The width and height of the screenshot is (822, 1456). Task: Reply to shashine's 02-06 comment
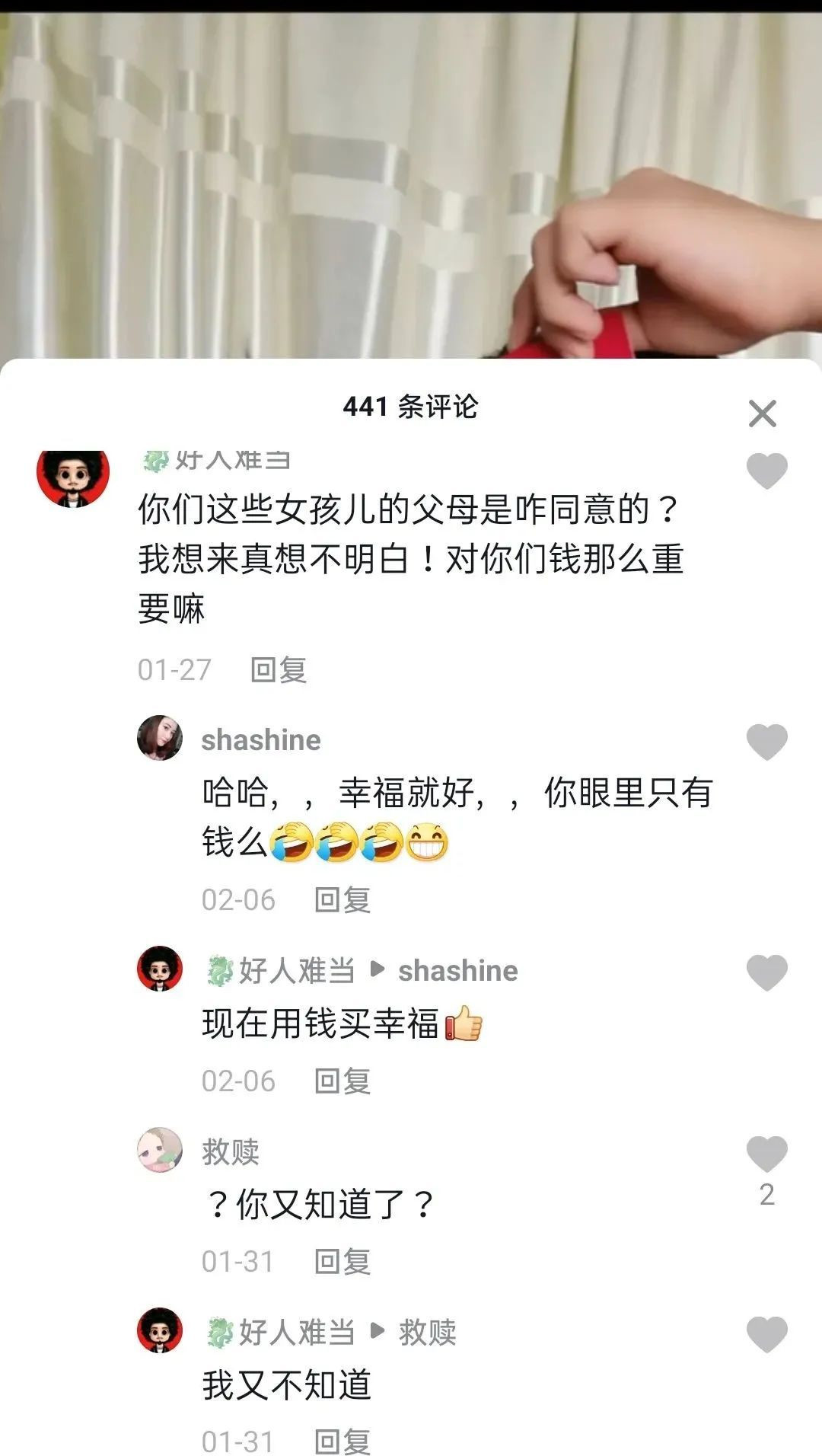click(342, 900)
